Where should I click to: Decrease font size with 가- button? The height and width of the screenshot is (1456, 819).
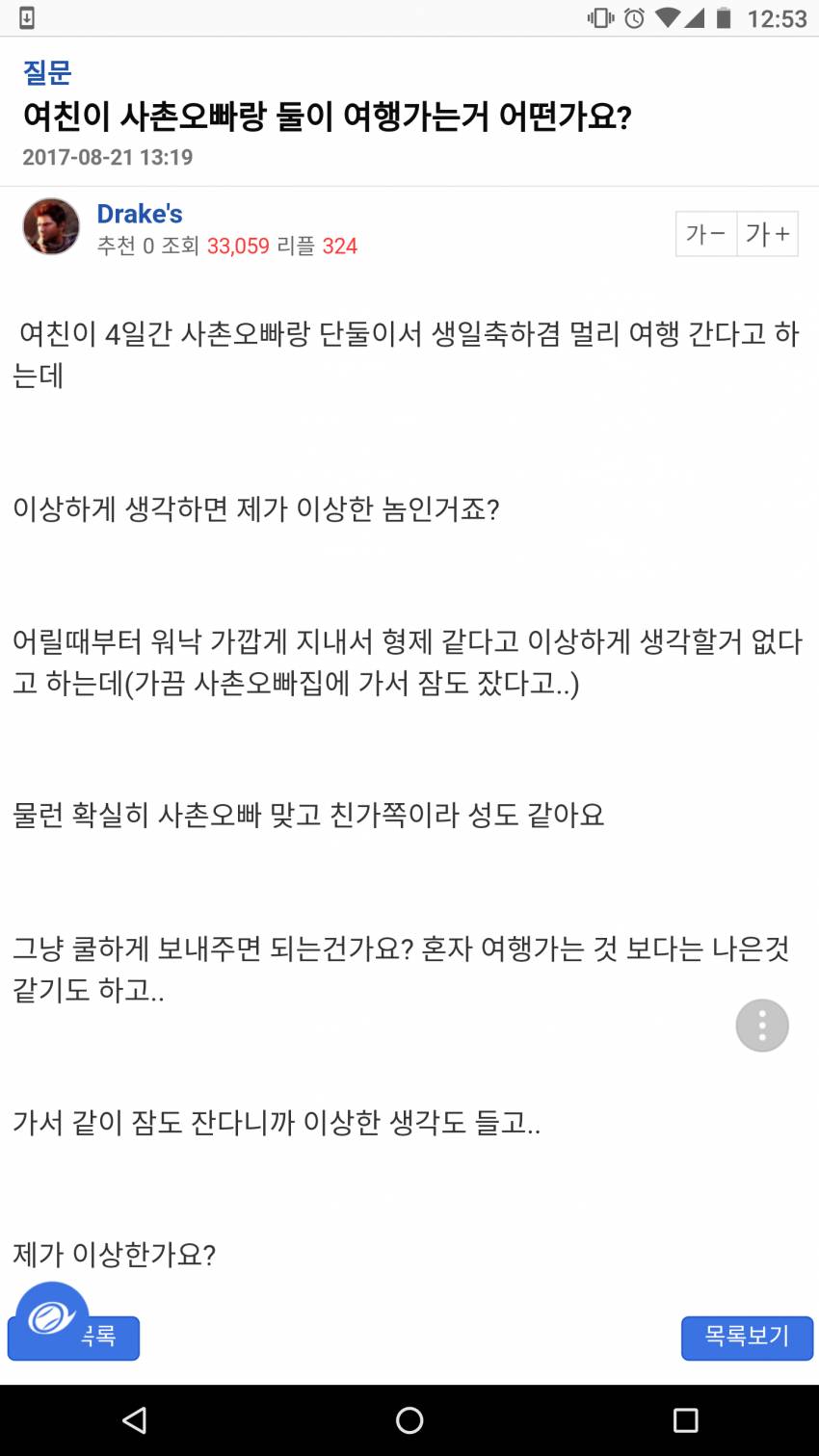tap(705, 233)
